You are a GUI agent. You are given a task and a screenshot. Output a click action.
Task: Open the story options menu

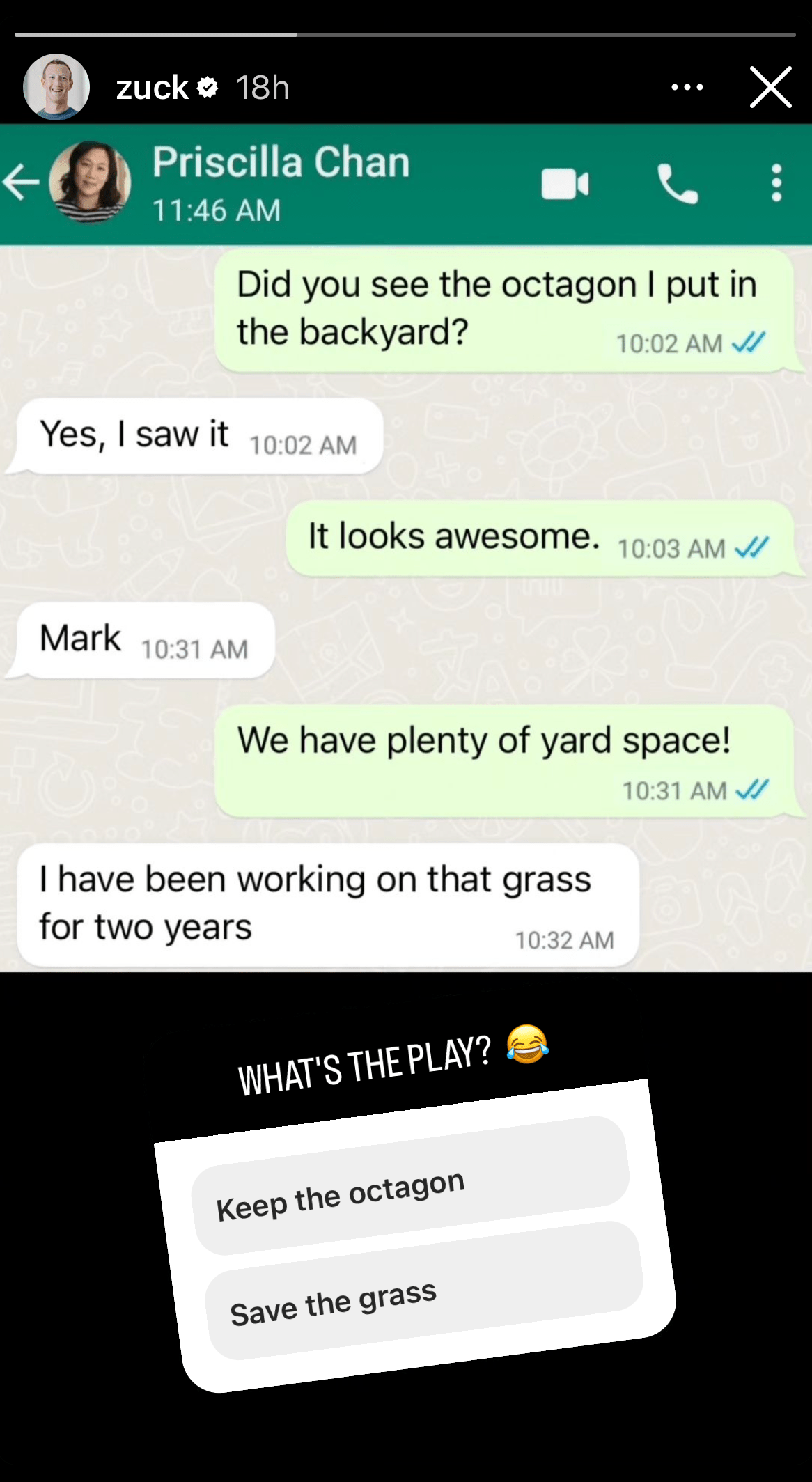(687, 88)
